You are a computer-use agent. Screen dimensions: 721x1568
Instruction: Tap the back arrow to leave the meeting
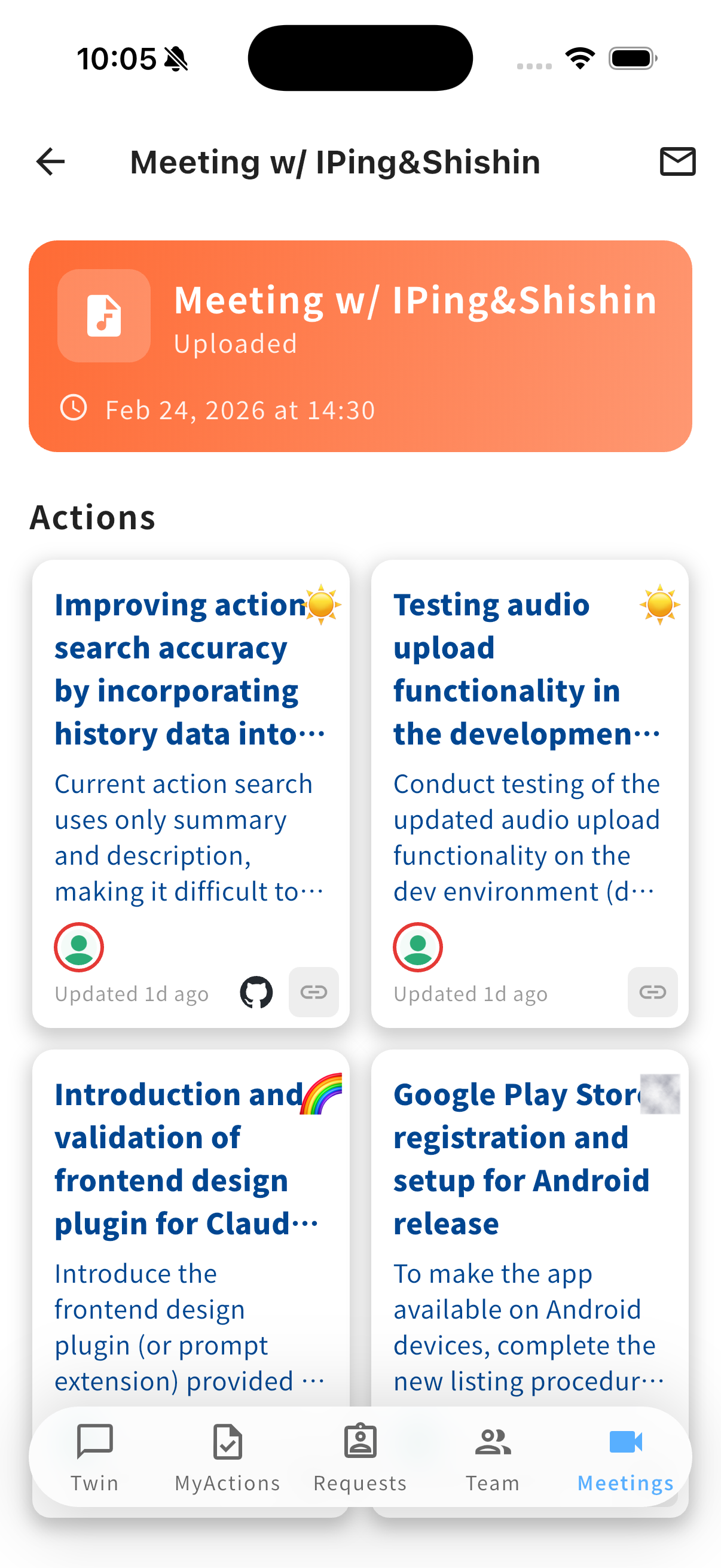(x=50, y=161)
